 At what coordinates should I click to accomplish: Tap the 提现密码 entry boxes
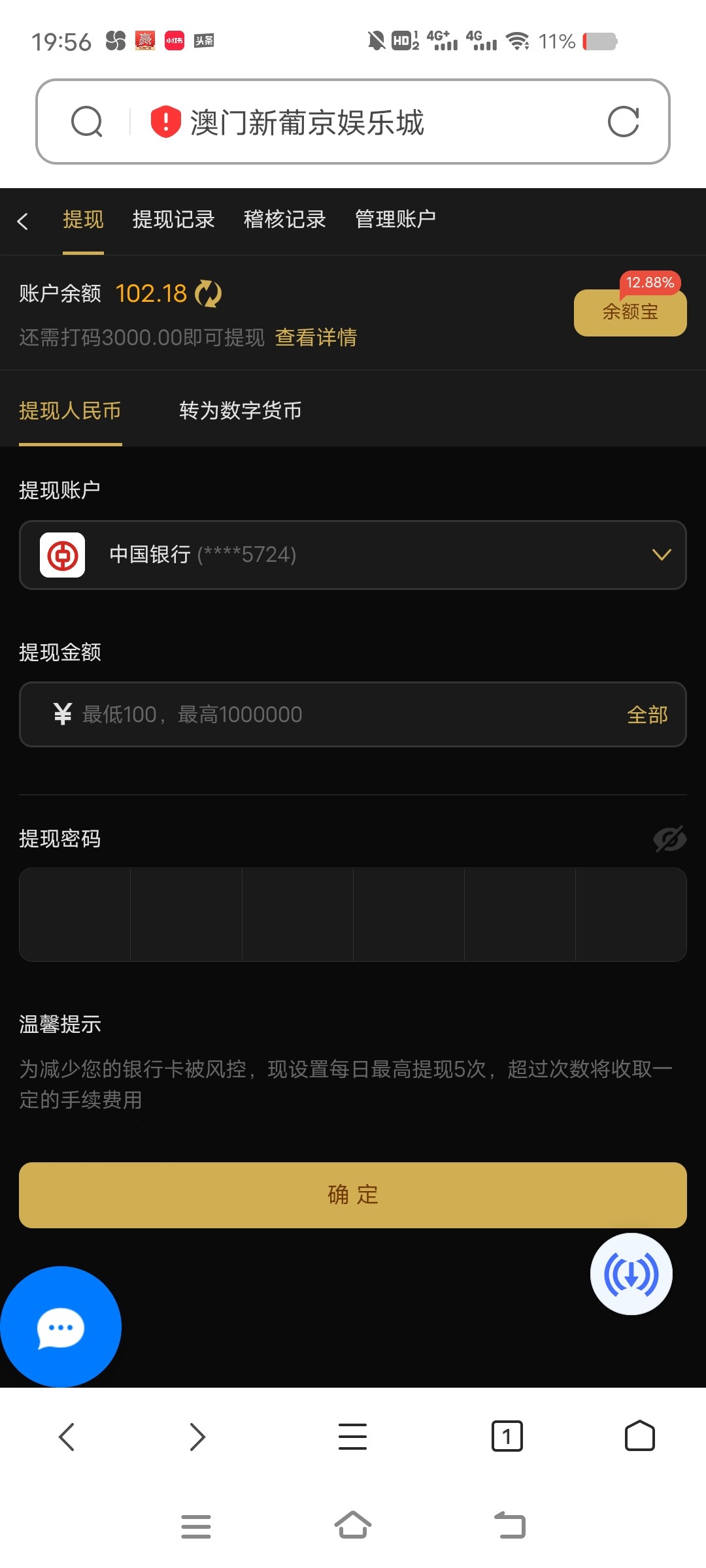353,915
